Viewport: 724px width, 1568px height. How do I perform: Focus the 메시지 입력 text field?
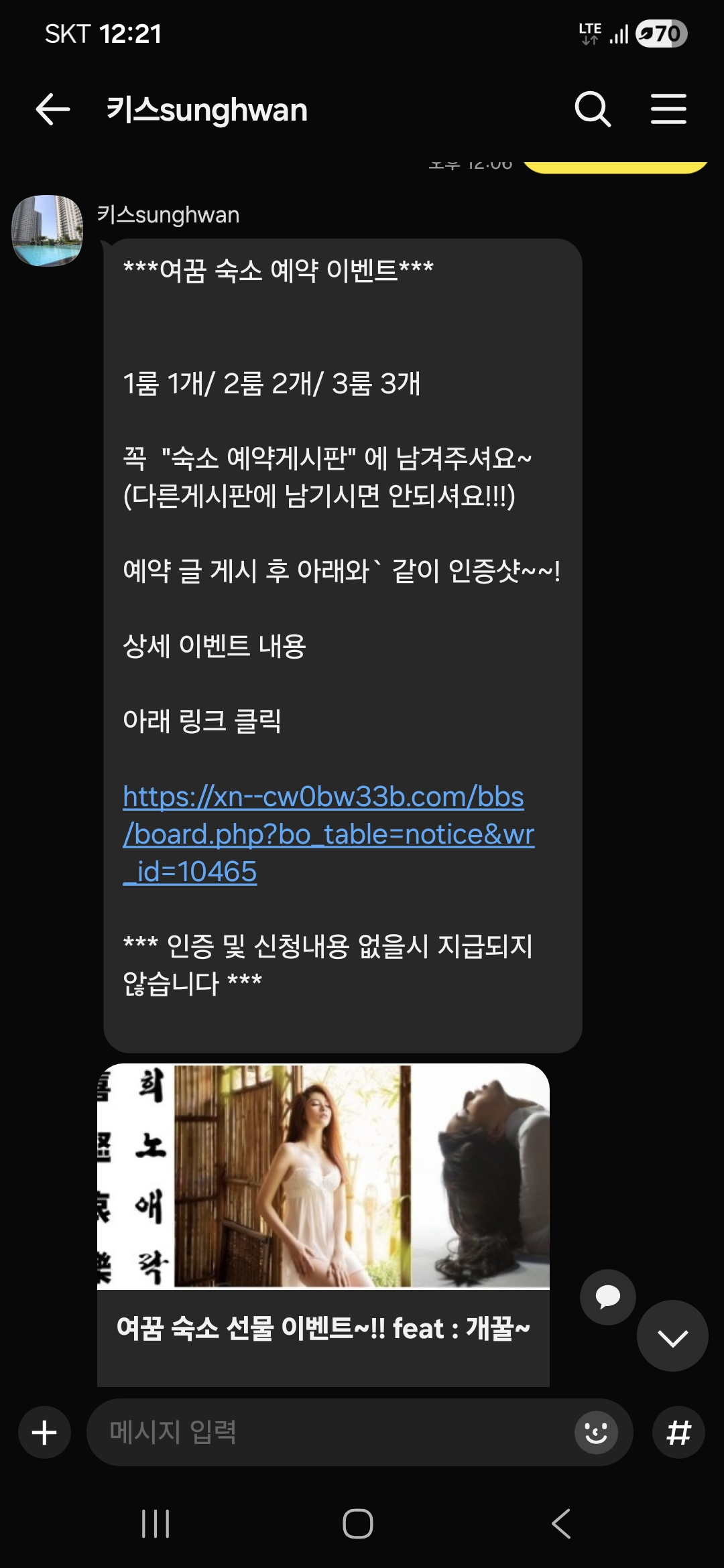pyautogui.click(x=328, y=1433)
